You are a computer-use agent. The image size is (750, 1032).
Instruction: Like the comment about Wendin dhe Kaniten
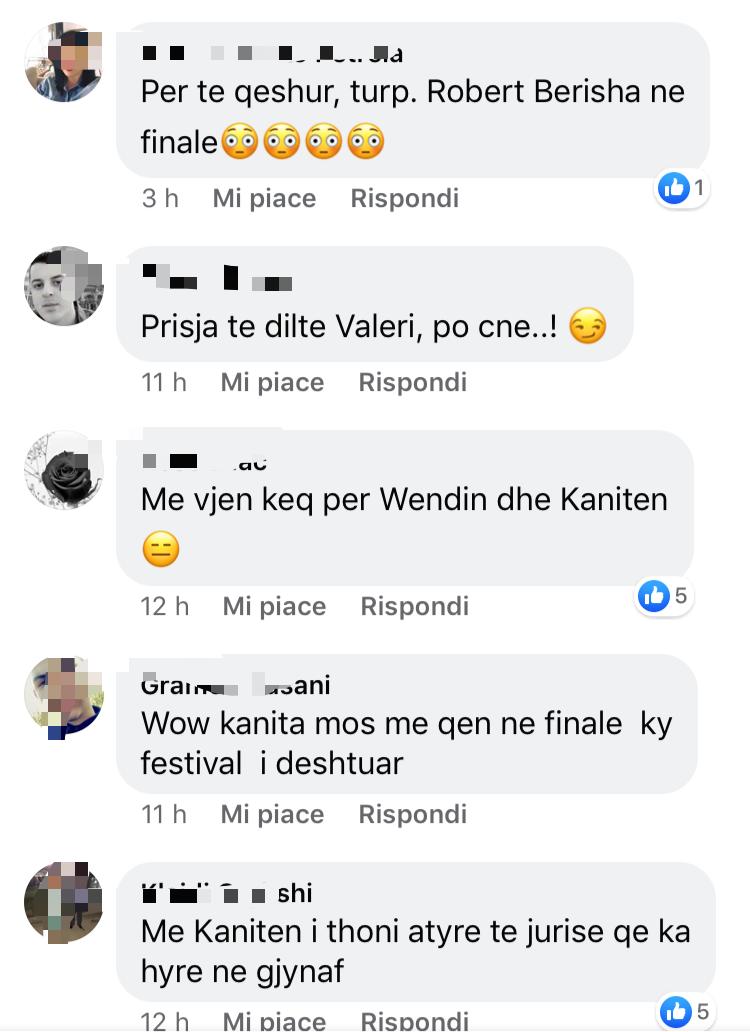coord(274,606)
